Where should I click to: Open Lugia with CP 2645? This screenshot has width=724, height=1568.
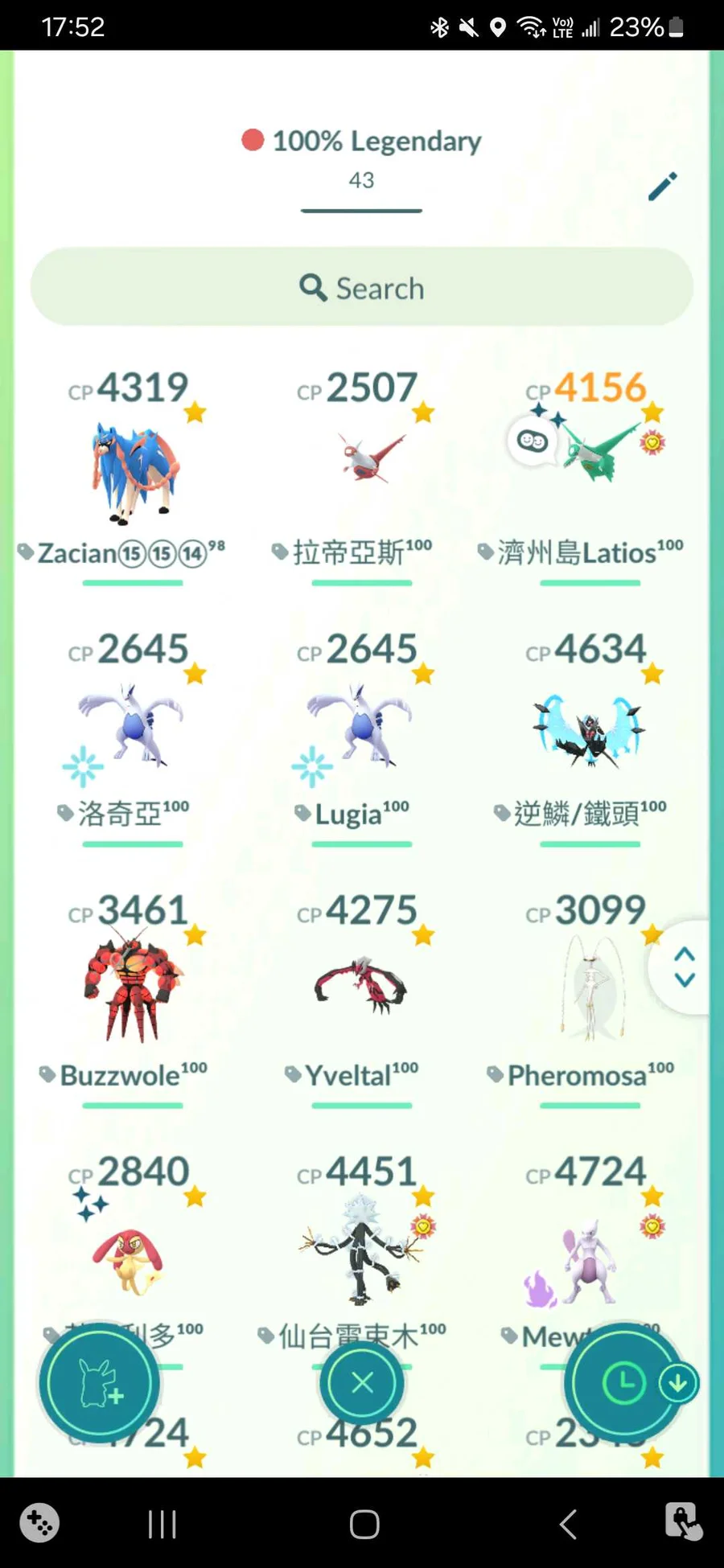(x=361, y=728)
